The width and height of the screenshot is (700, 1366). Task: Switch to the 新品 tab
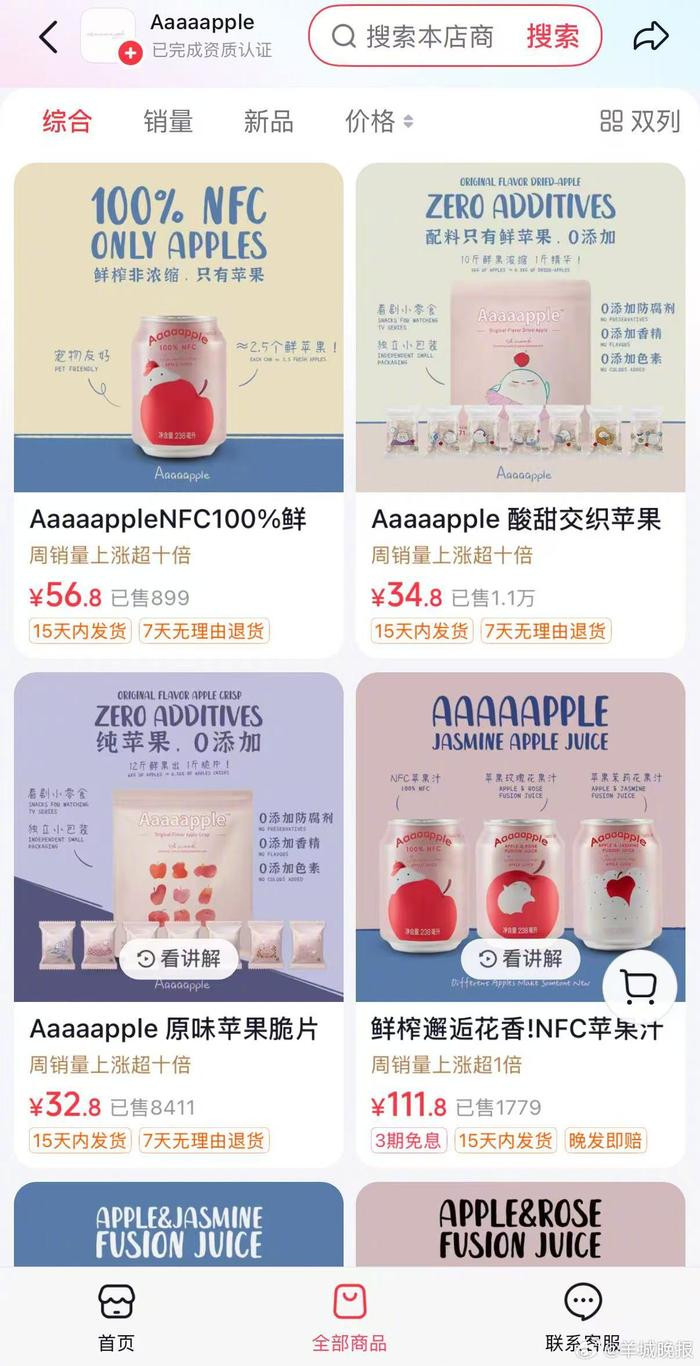coord(268,122)
